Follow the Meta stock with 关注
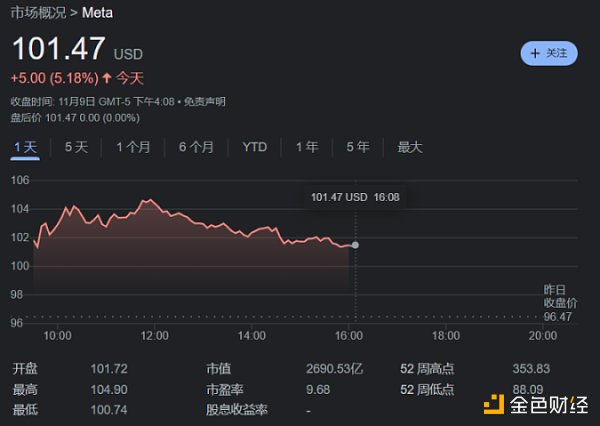 [549, 53]
